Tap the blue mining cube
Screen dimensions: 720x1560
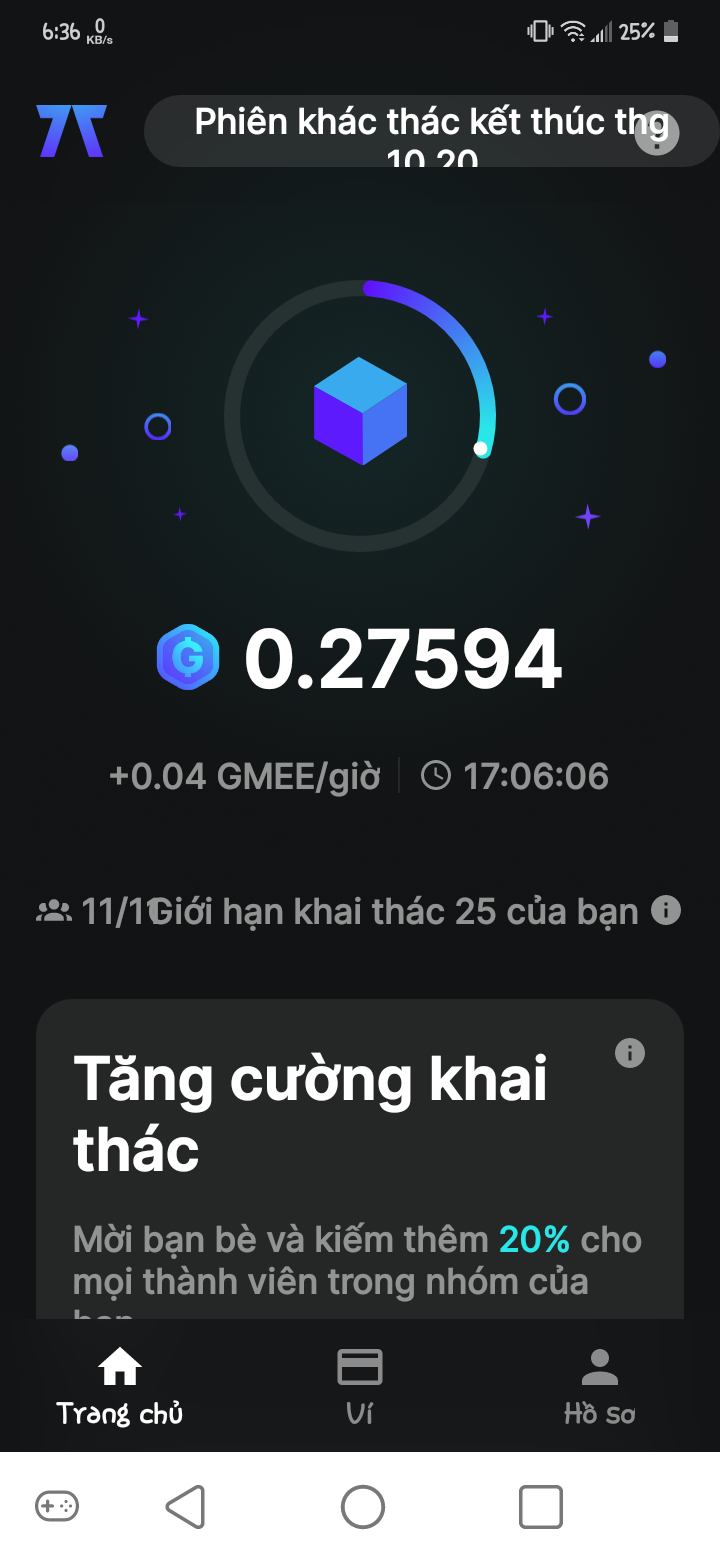pos(360,411)
